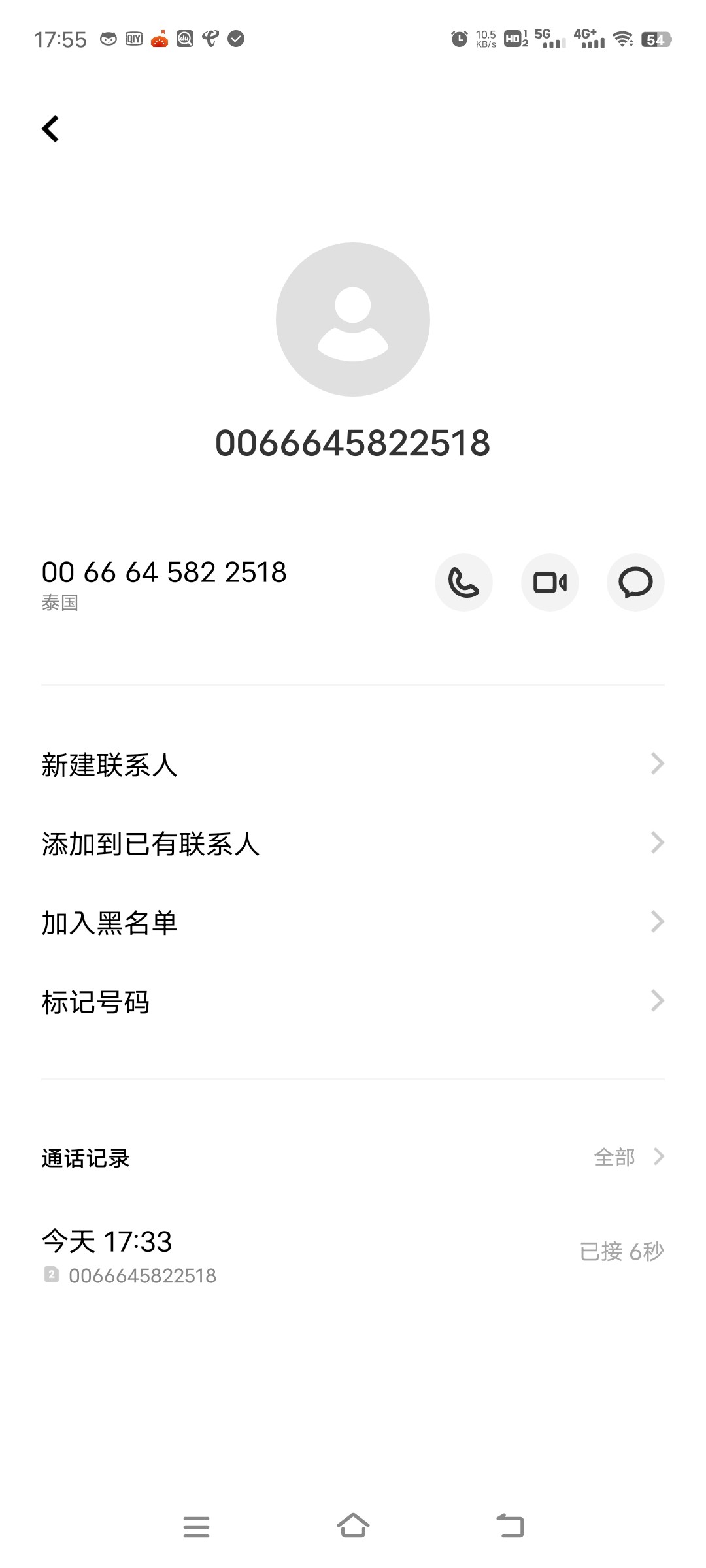Tap the SIM 2 indicator beside the call record
This screenshot has width=706, height=1568.
(51, 1275)
